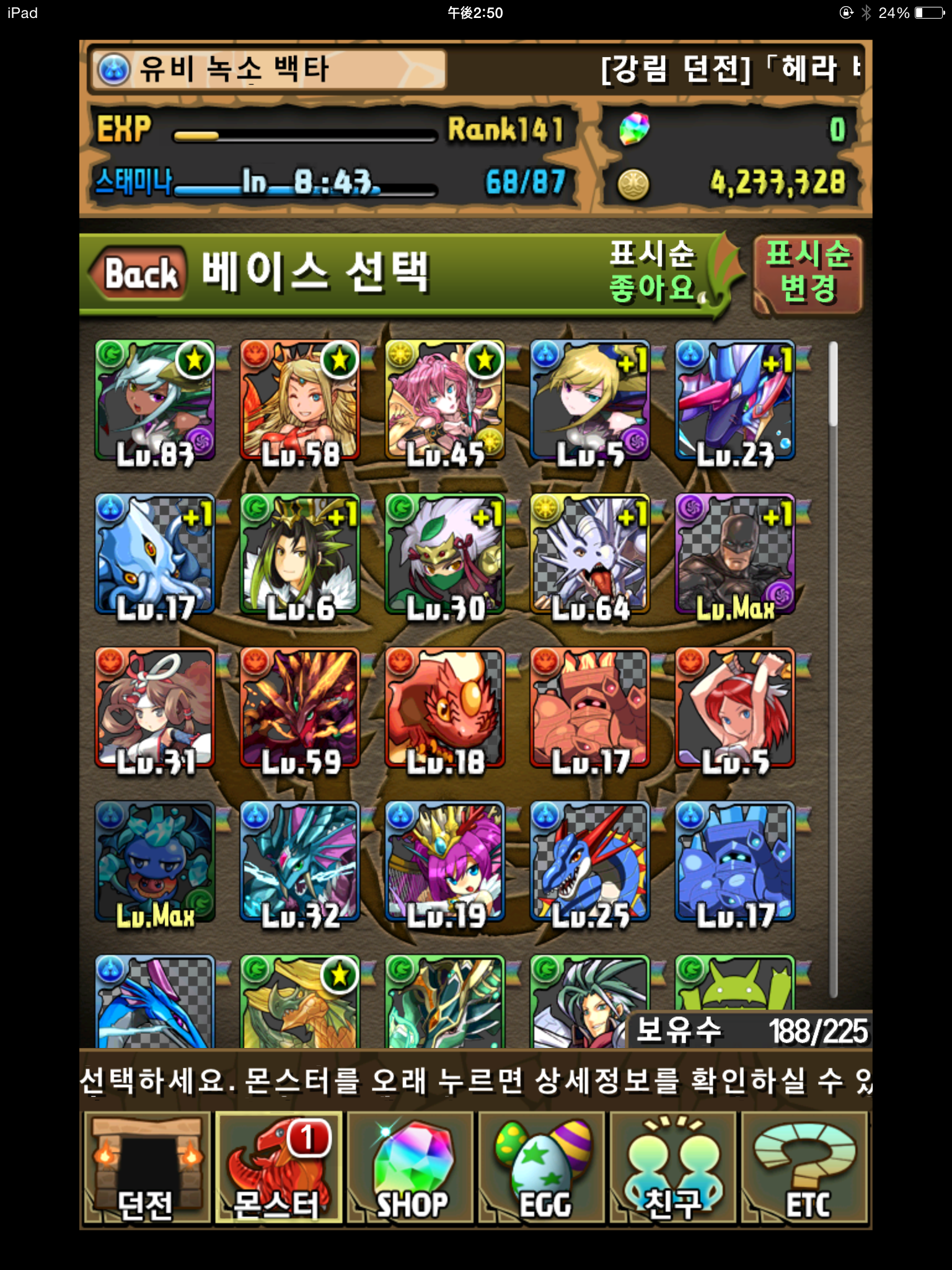Open the EGG tab
This screenshot has height=1270, width=952.
(542, 1168)
